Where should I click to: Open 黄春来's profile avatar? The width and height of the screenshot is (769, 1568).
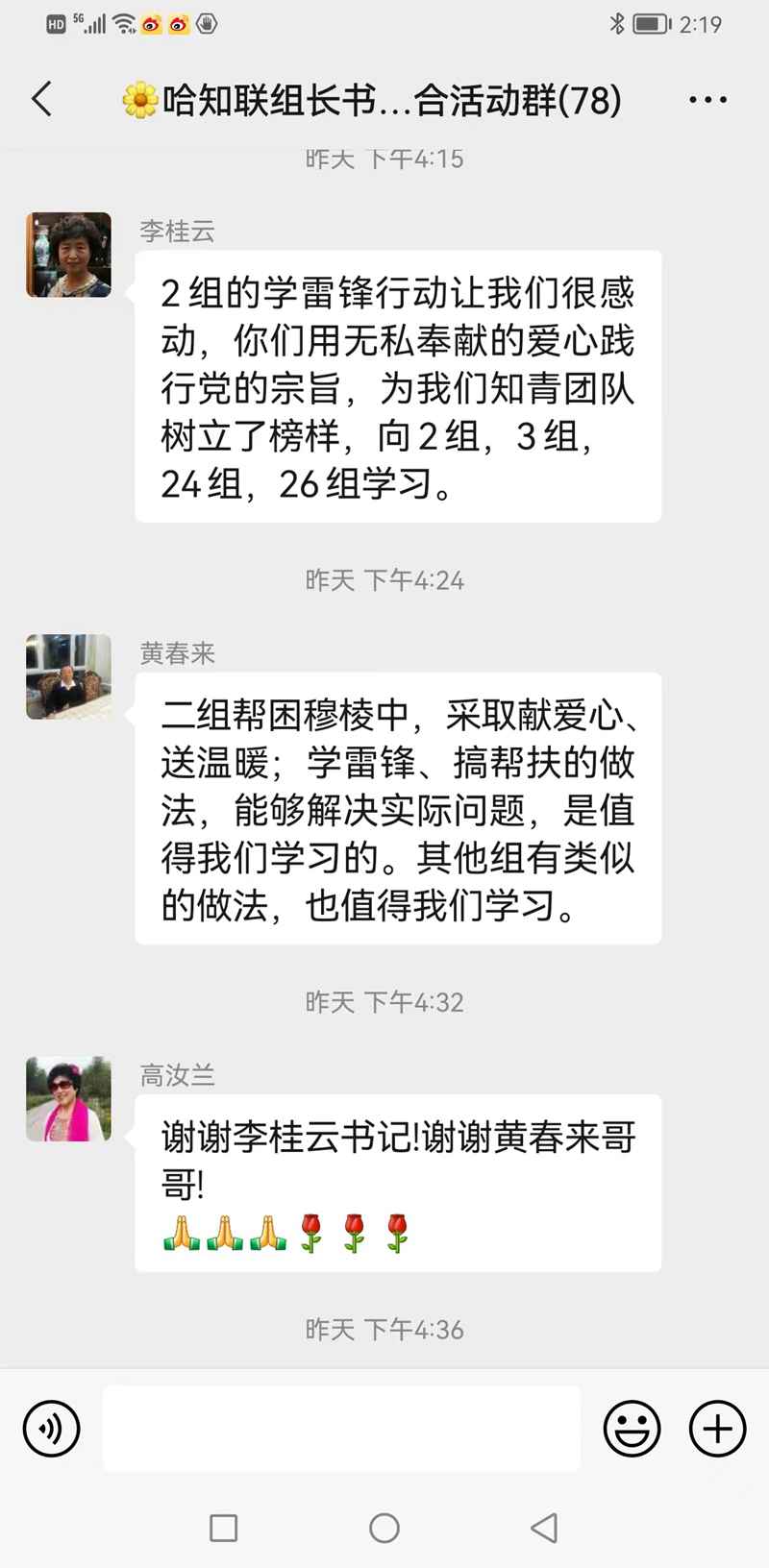68,676
